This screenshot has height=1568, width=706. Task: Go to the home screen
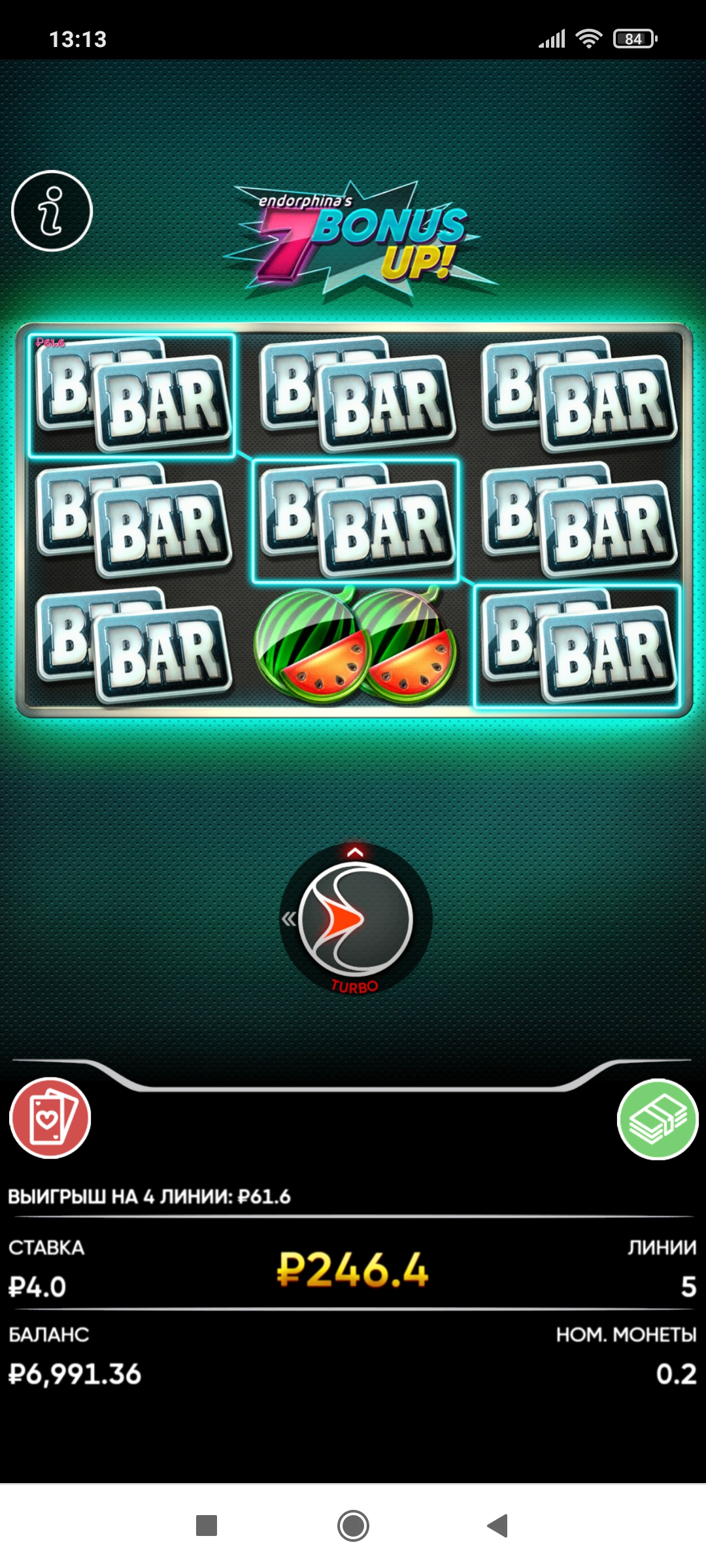point(353,1526)
